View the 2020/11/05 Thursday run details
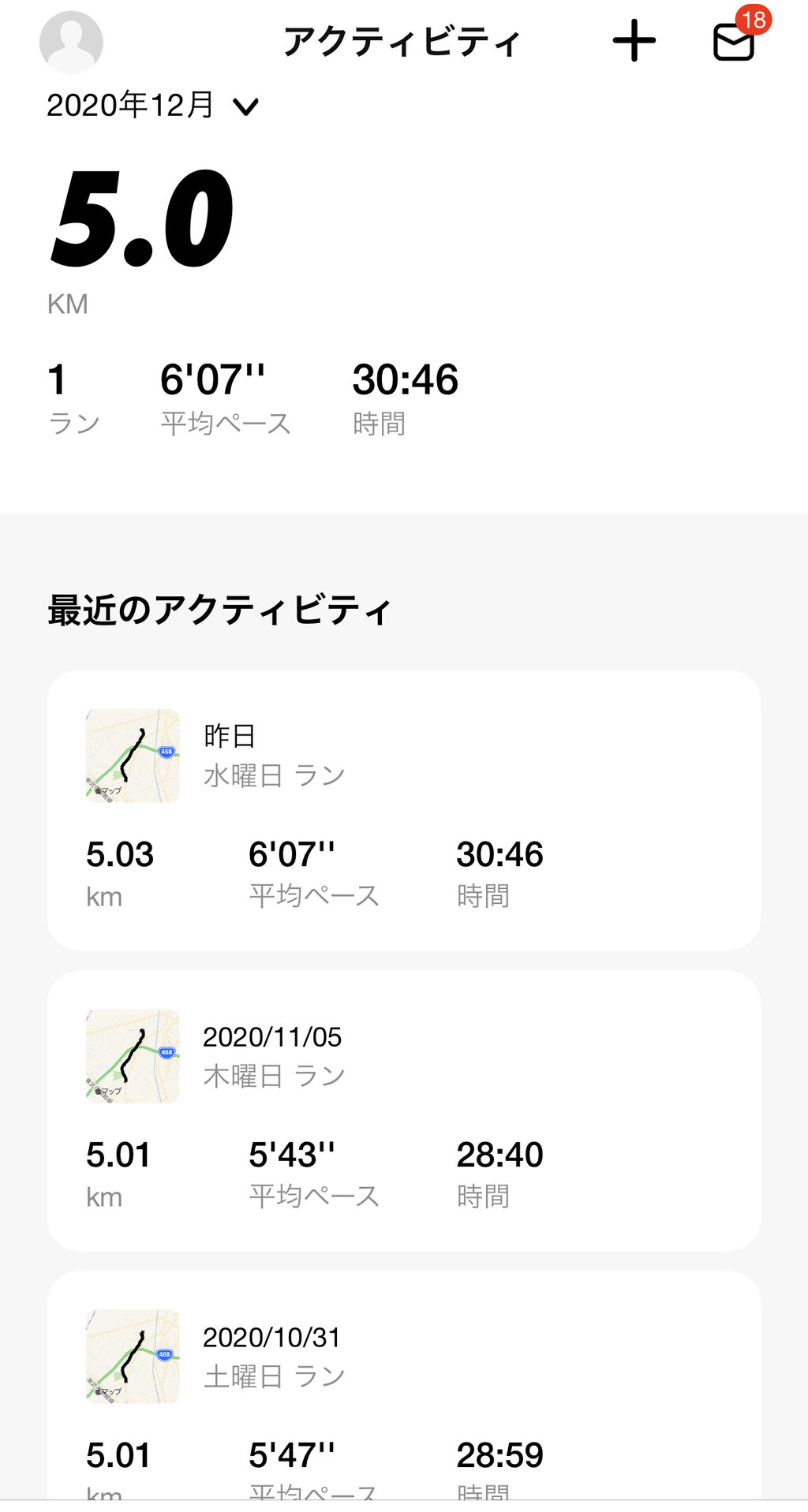The image size is (808, 1512). pos(403,1110)
